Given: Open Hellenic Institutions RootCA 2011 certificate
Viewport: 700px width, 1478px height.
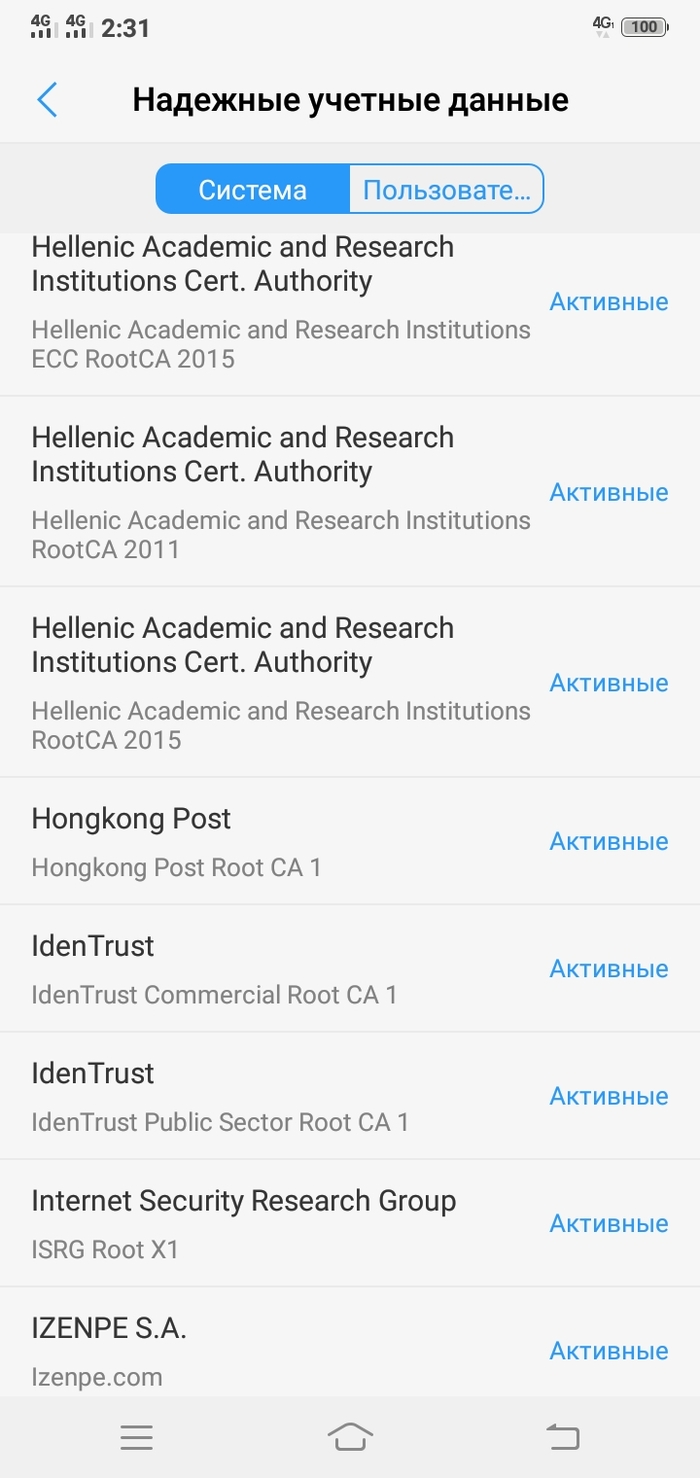Looking at the screenshot, I should coord(281,492).
